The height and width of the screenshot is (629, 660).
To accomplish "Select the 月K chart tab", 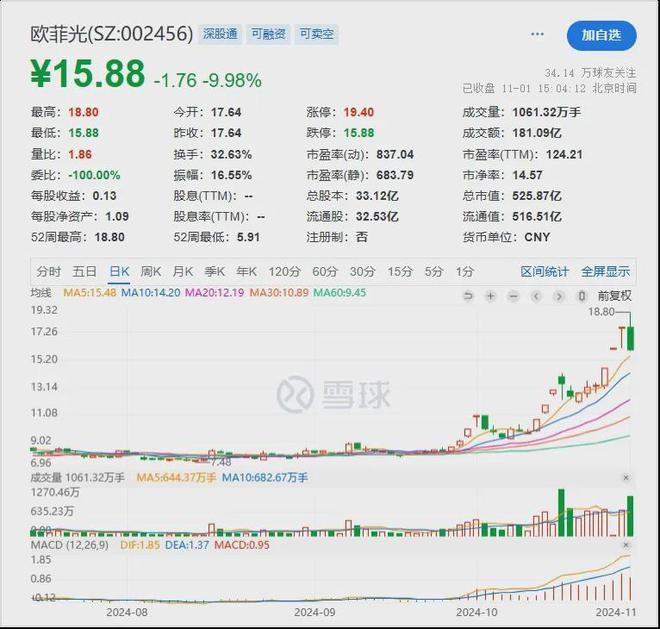I will (x=183, y=272).
